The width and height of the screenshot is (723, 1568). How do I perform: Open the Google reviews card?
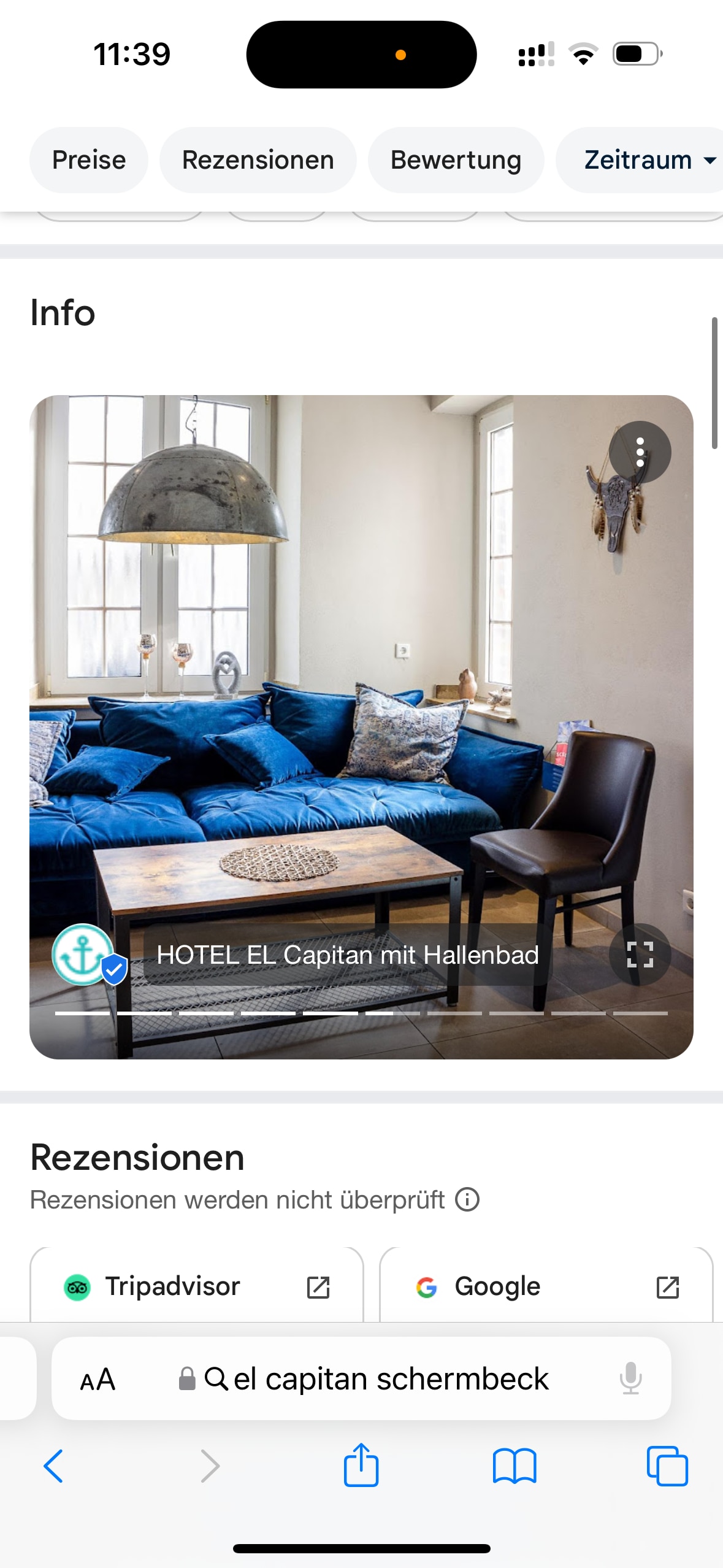(x=546, y=1286)
